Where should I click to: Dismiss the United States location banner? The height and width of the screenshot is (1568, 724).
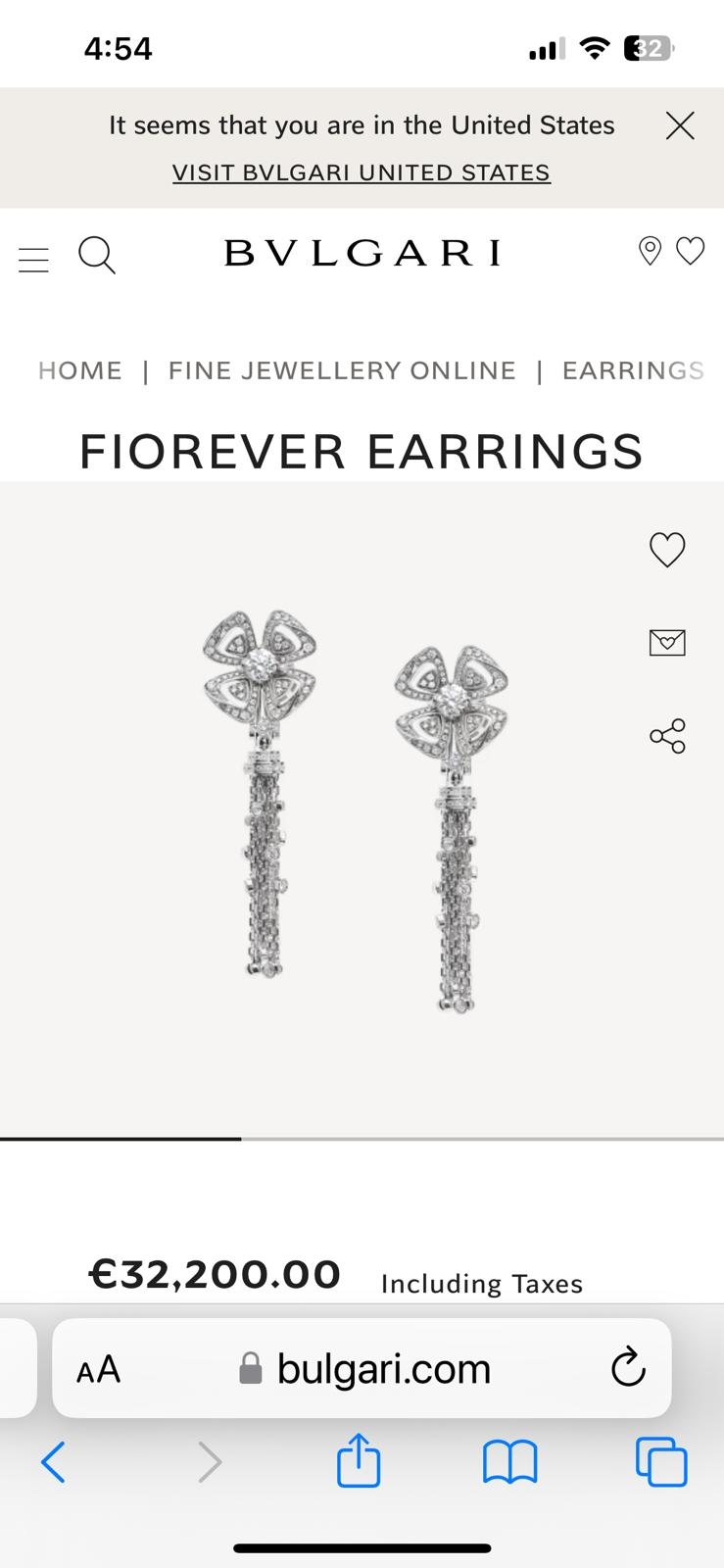[679, 125]
